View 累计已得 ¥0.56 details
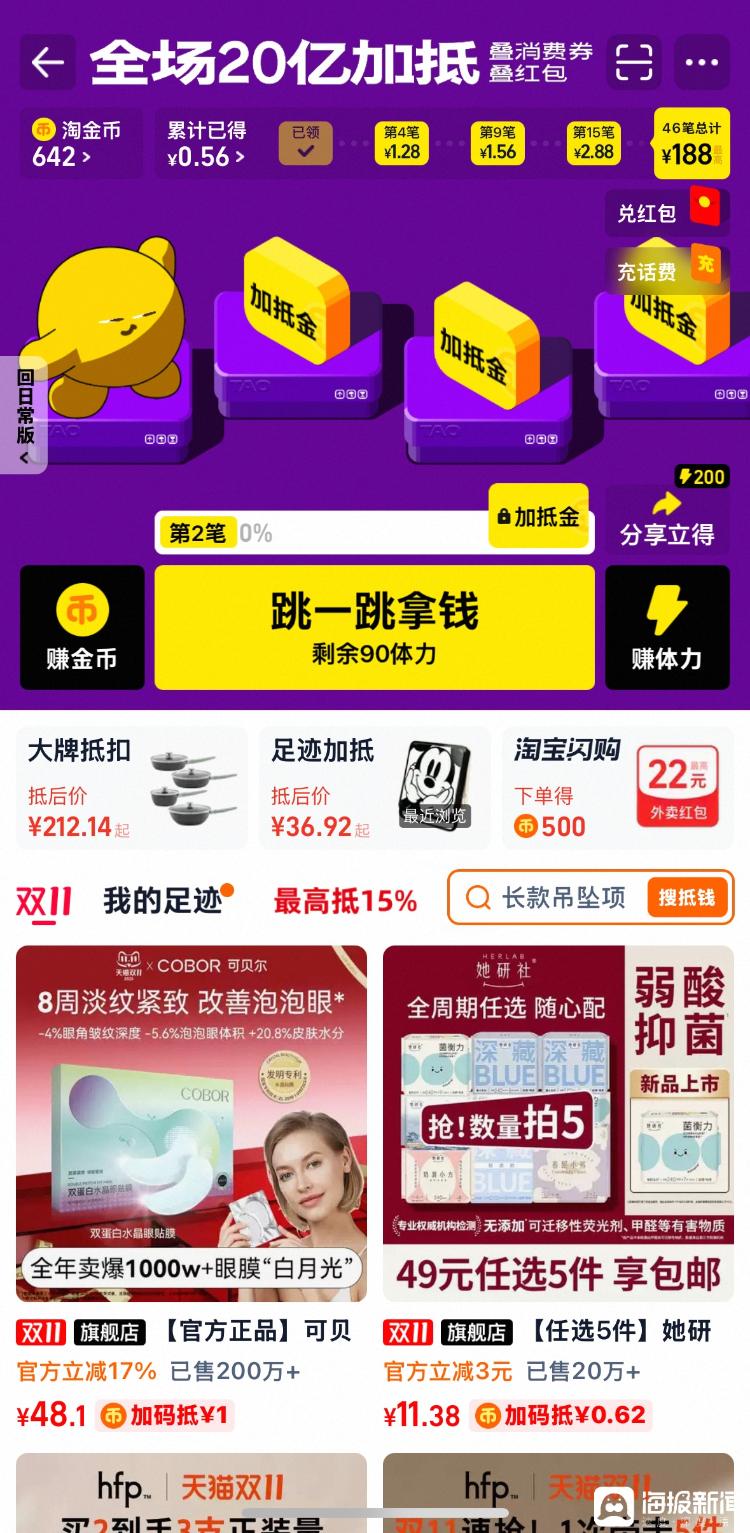Image resolution: width=750 pixels, height=1533 pixels. coord(206,144)
